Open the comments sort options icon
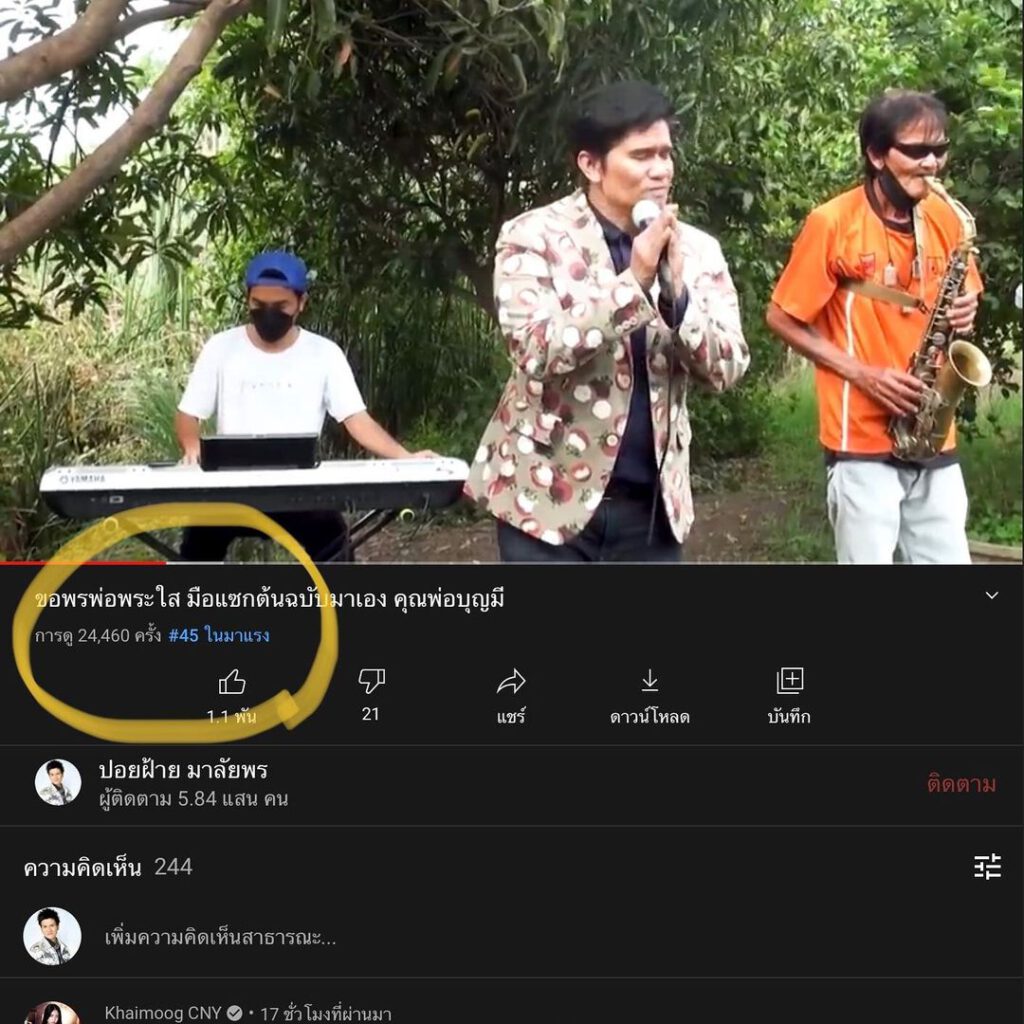Viewport: 1024px width, 1024px height. [x=987, y=866]
